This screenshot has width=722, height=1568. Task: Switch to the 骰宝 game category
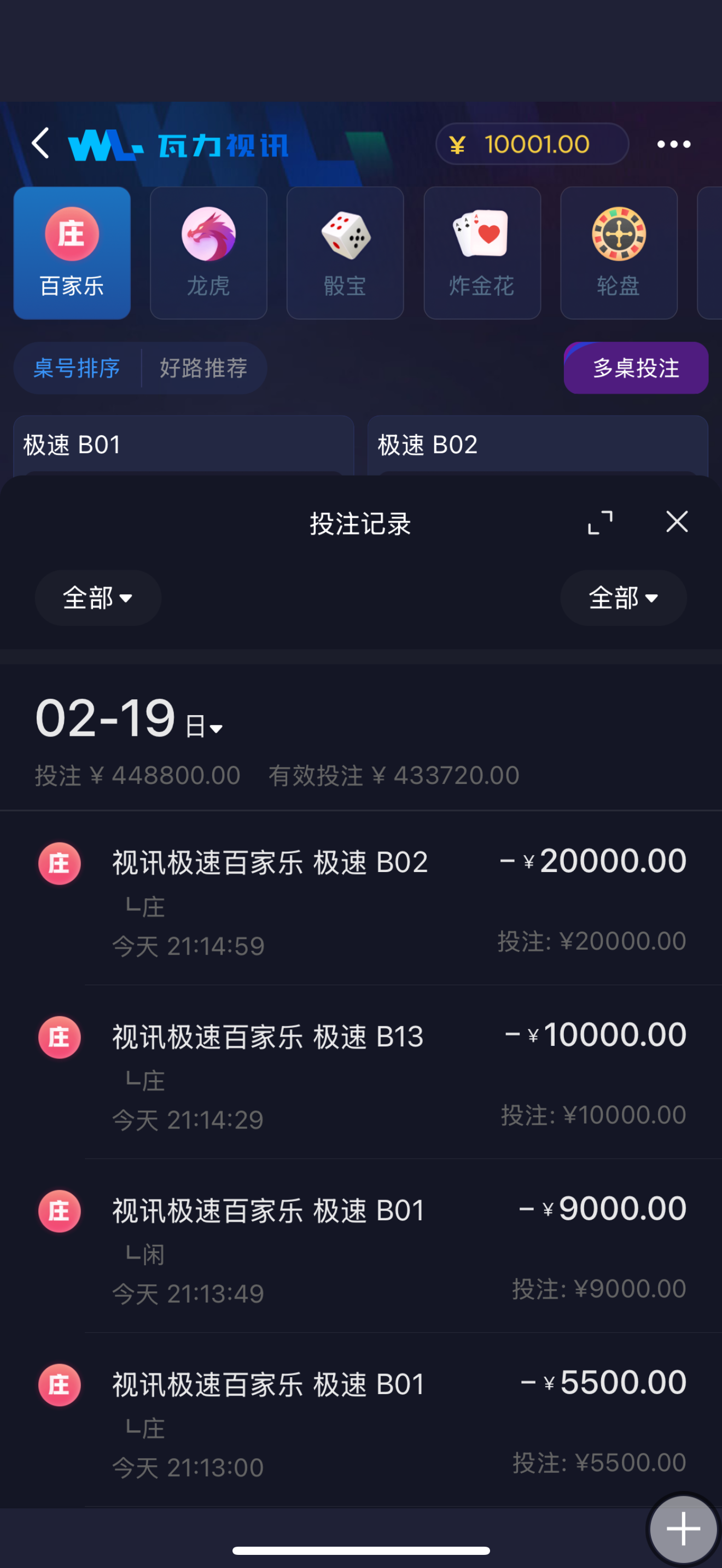click(345, 253)
